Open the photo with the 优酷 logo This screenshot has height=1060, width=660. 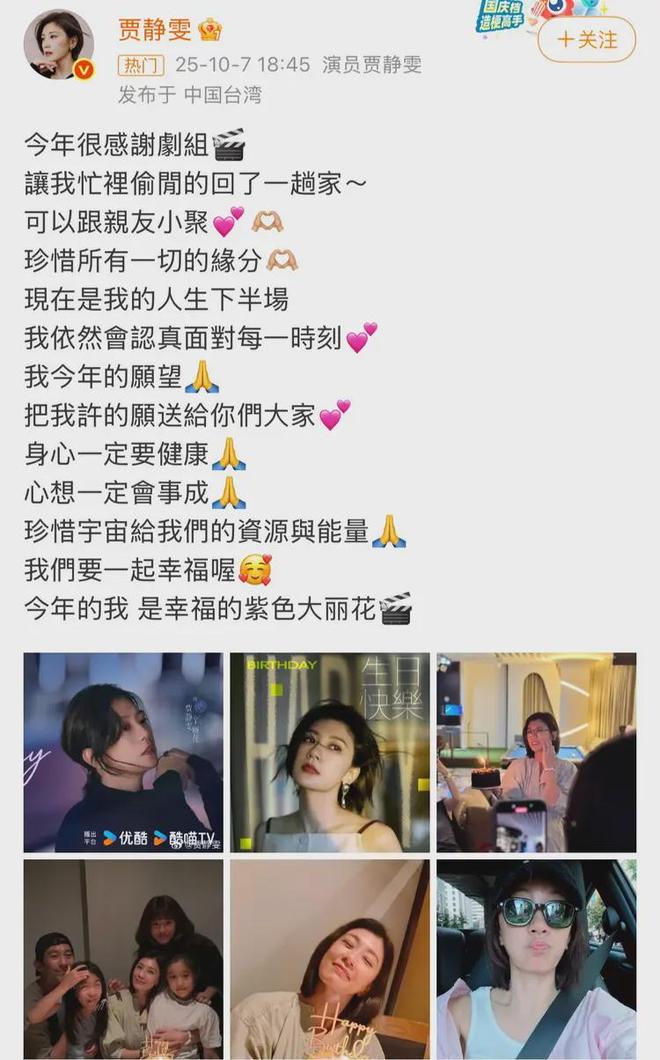pos(123,752)
